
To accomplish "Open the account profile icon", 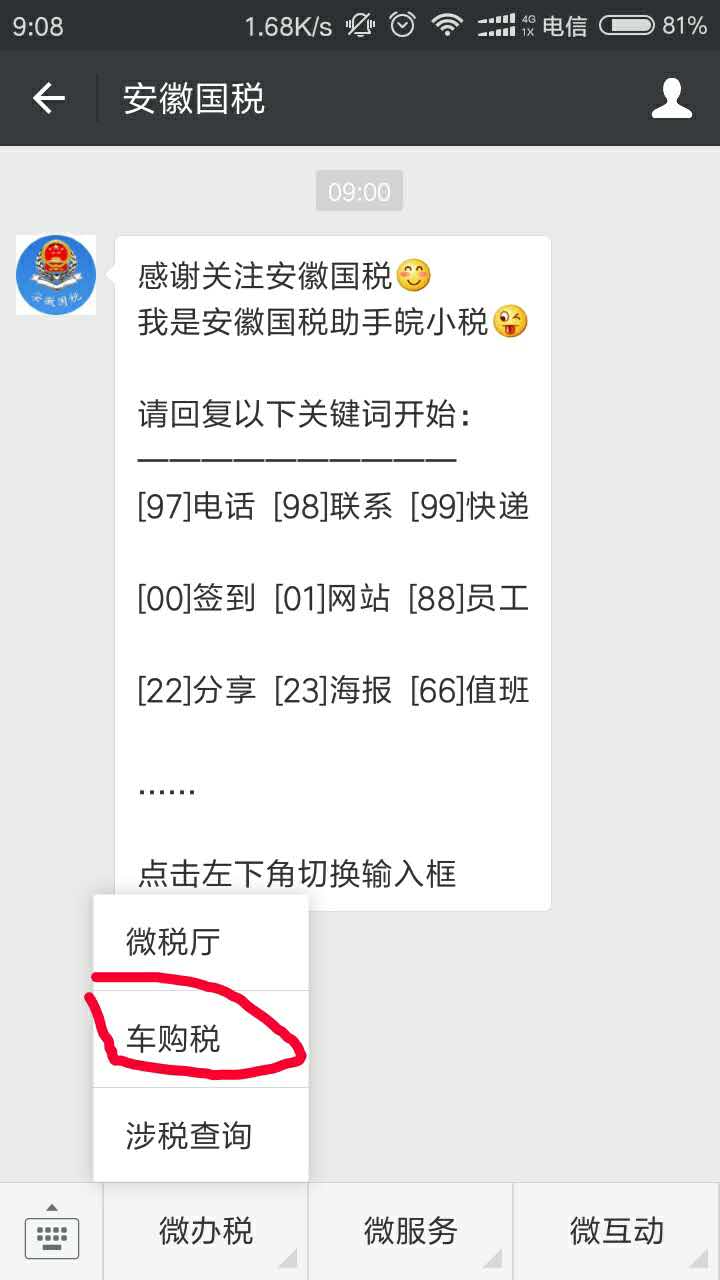I will click(671, 98).
